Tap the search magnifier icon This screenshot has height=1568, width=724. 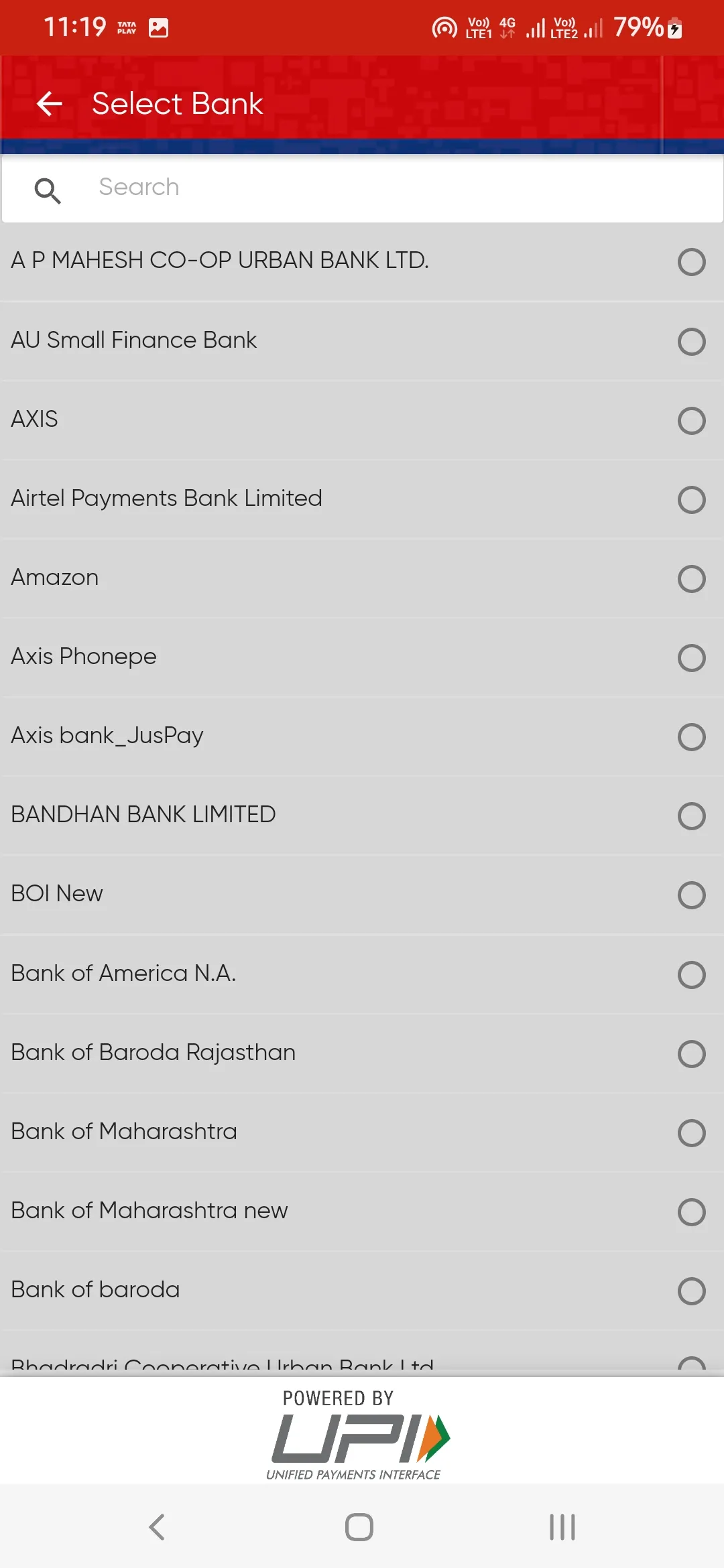[47, 190]
